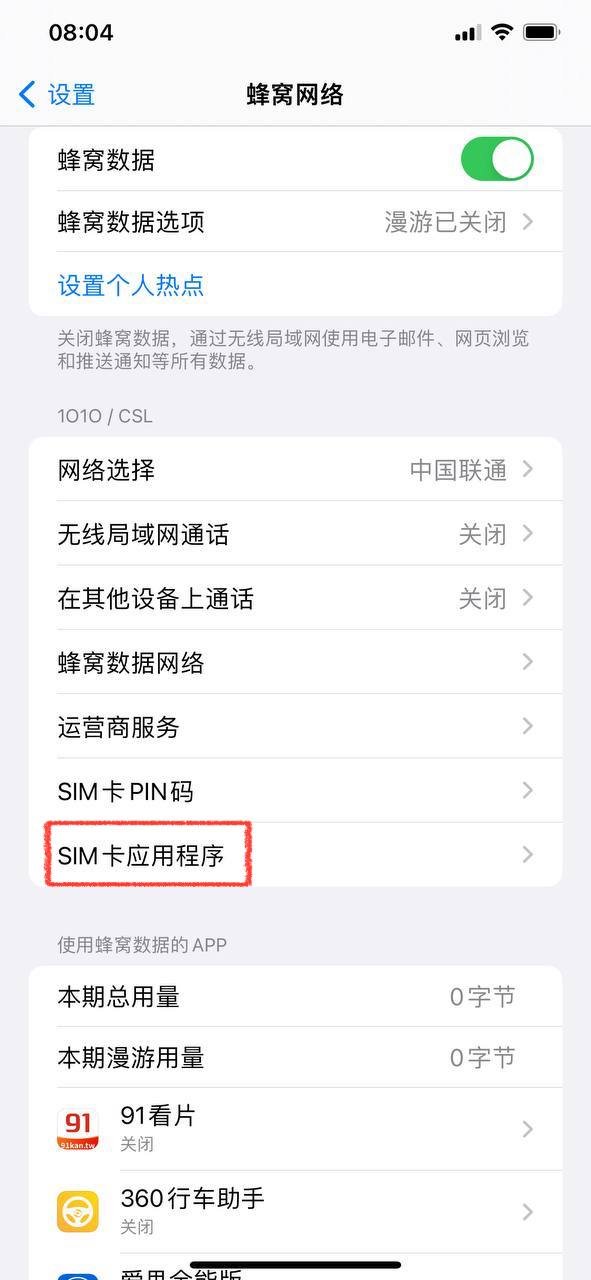Open cellular data setting for 91看片
Screen dimensions: 591x1280
pos(296,1129)
